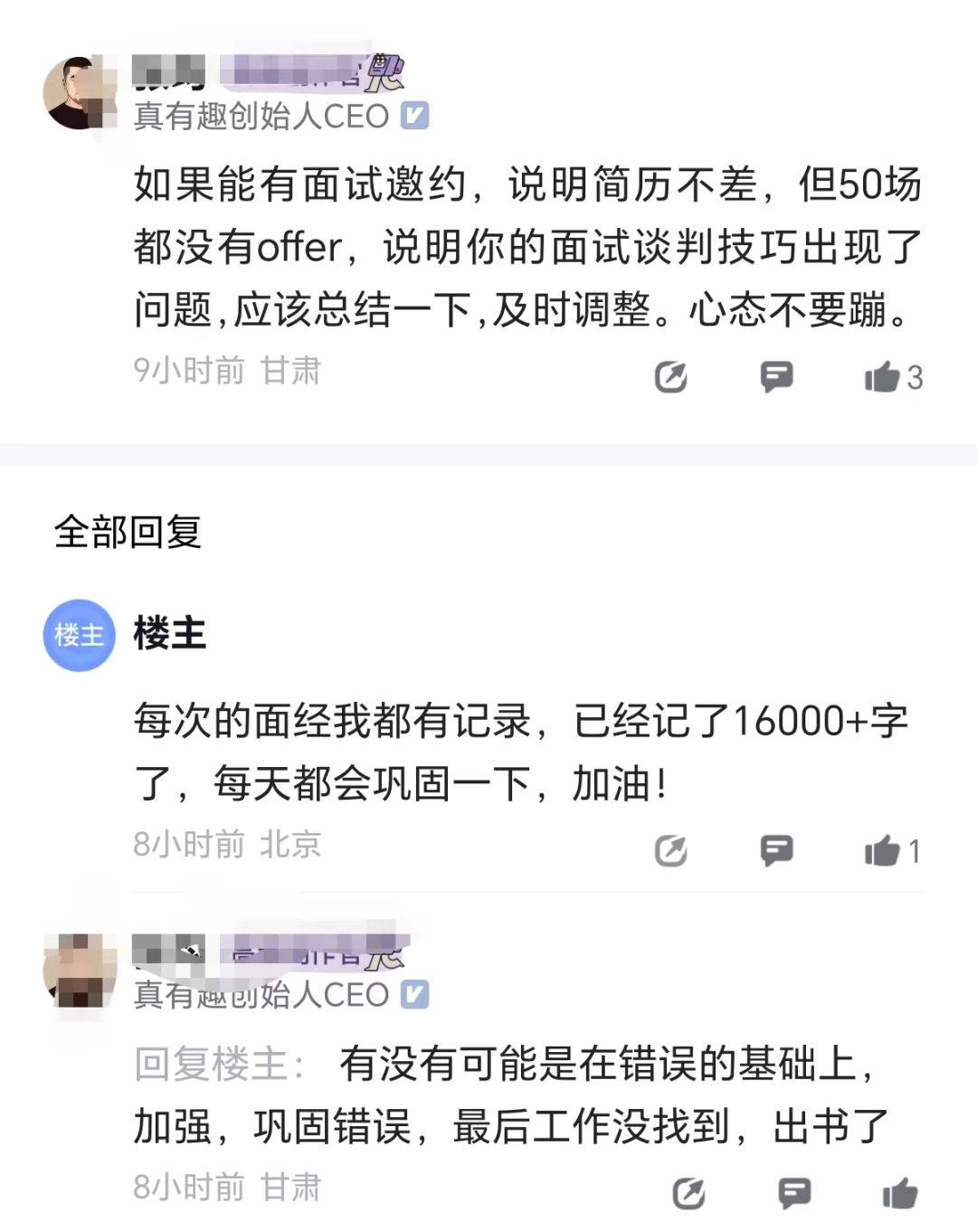Click the share icon on 楼主's reply

point(670,851)
